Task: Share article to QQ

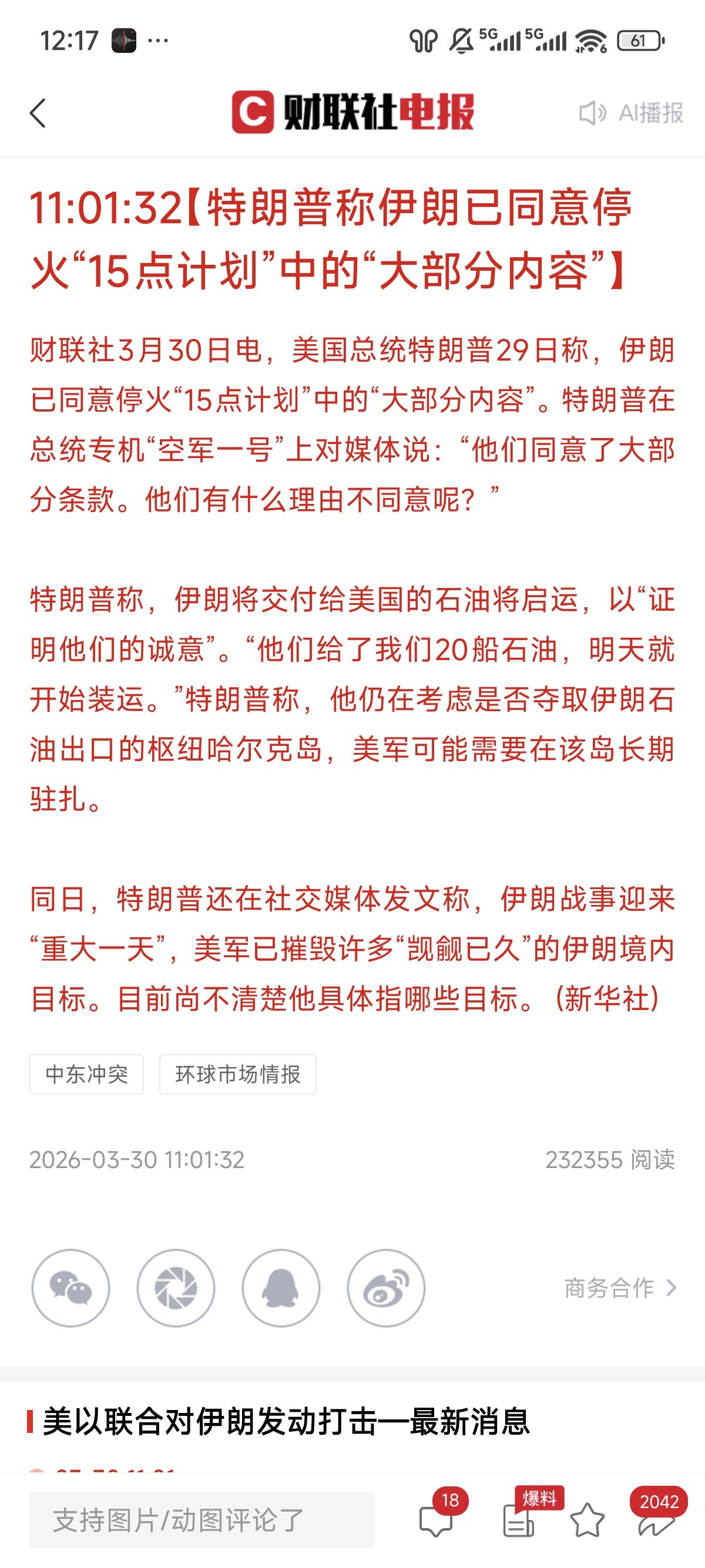Action: pyautogui.click(x=281, y=1288)
